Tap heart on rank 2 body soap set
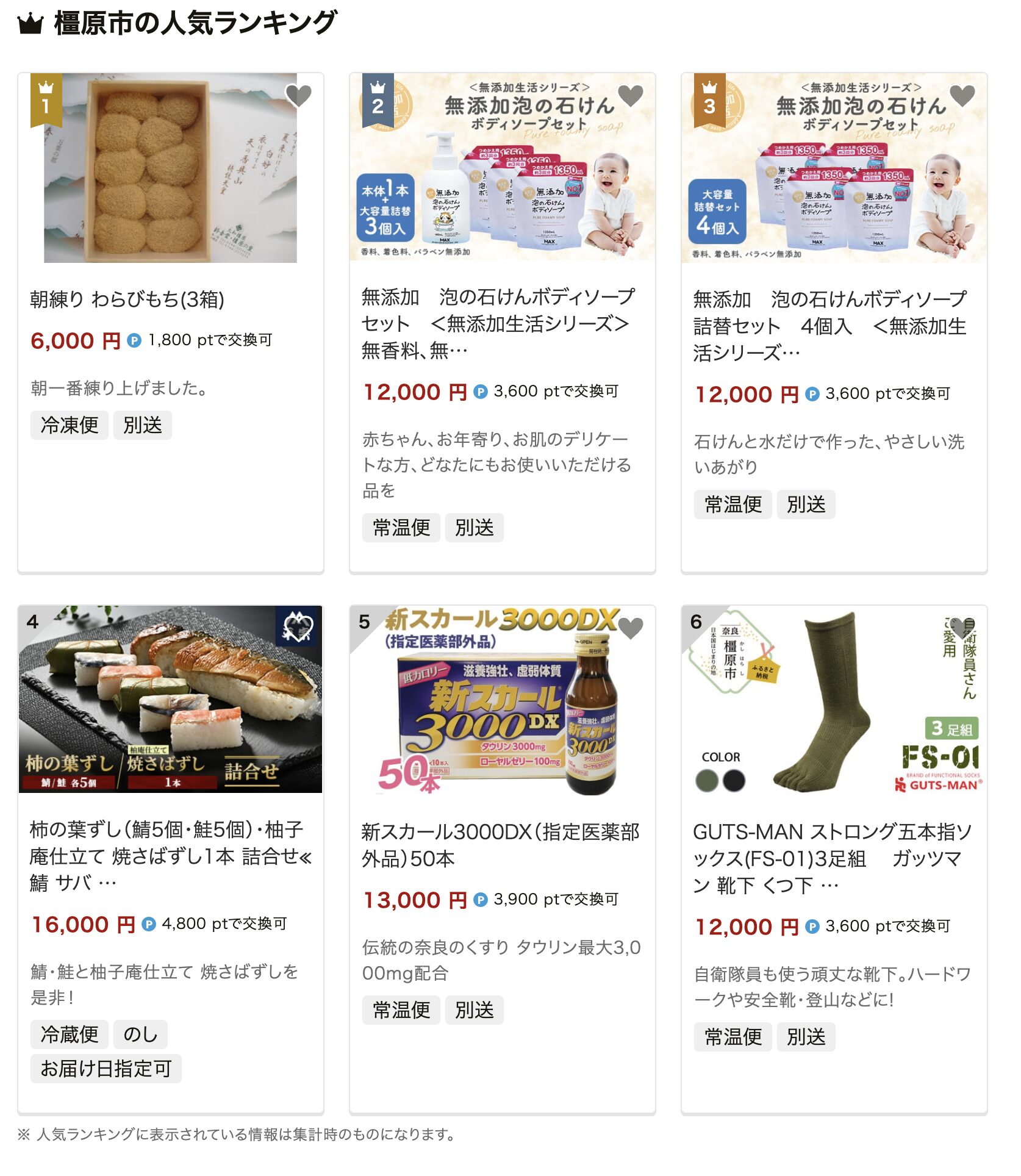Screen dimensions: 1021x1176 (x=630, y=95)
